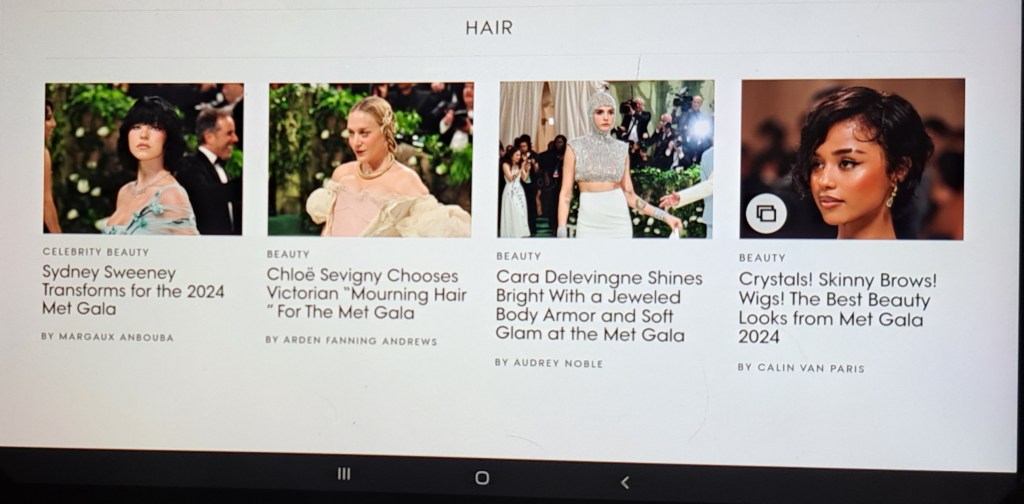Image resolution: width=1024 pixels, height=504 pixels.
Task: View author Arden Fanning Andrews' page
Action: tap(351, 341)
